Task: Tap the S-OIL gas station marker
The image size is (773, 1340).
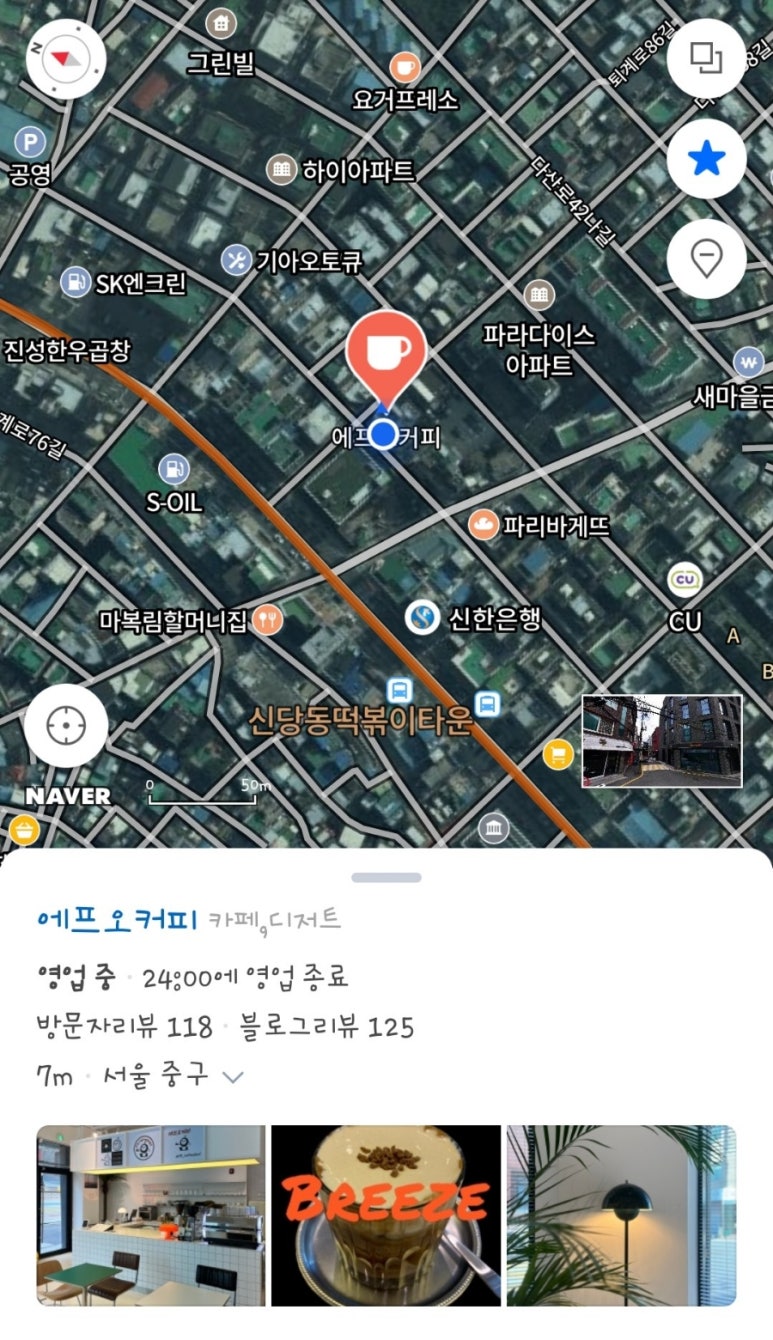Action: [x=174, y=468]
